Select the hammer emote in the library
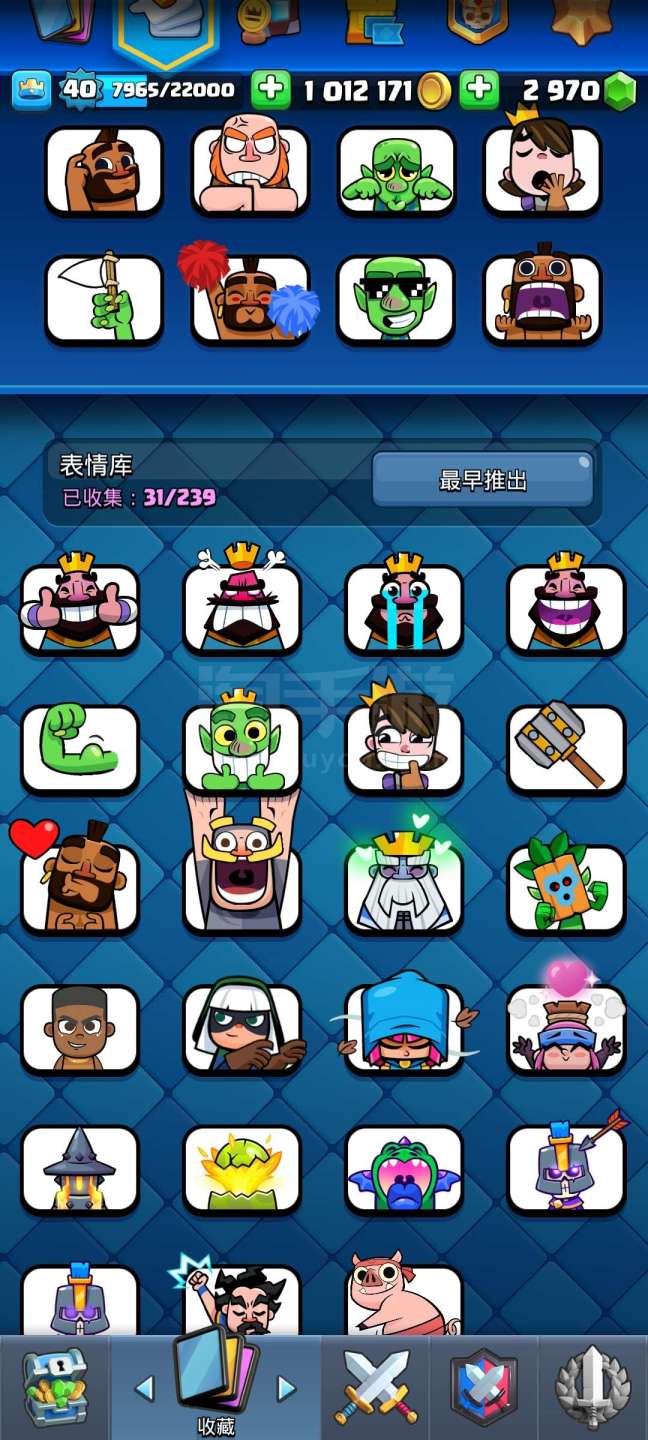This screenshot has width=648, height=1440. coord(566,749)
